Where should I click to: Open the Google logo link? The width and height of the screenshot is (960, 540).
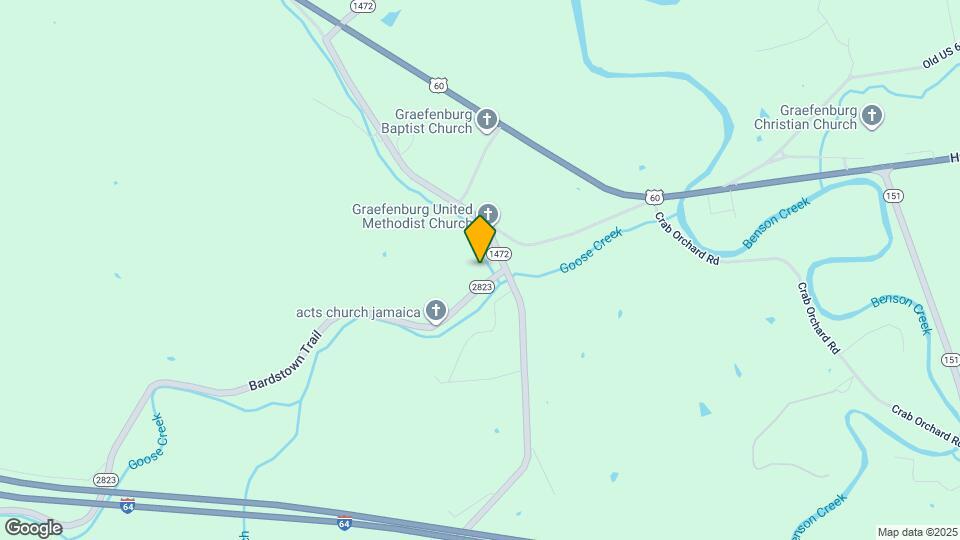pyautogui.click(x=33, y=527)
